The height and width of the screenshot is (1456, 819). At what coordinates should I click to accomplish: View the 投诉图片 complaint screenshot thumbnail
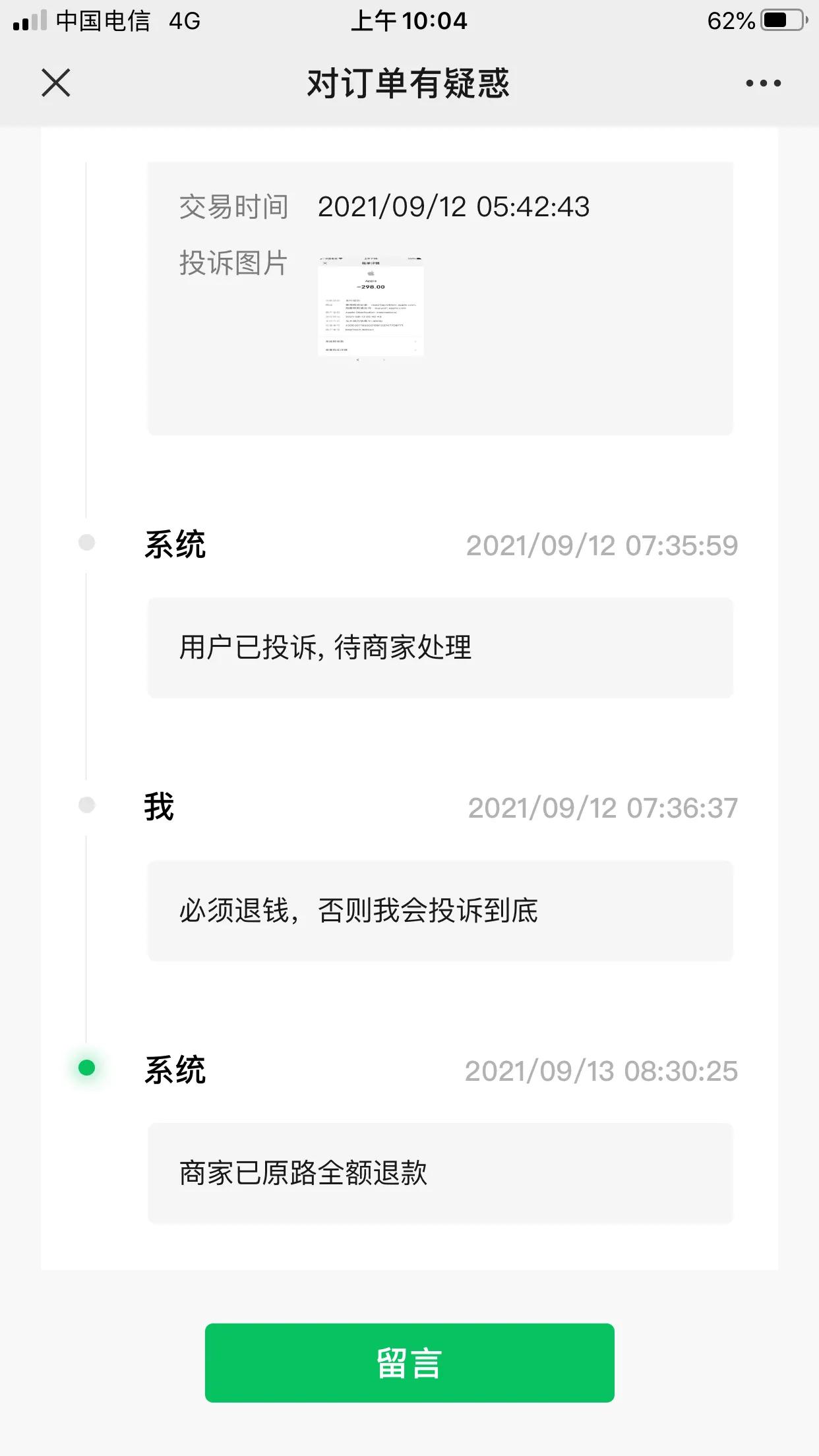pos(370,307)
